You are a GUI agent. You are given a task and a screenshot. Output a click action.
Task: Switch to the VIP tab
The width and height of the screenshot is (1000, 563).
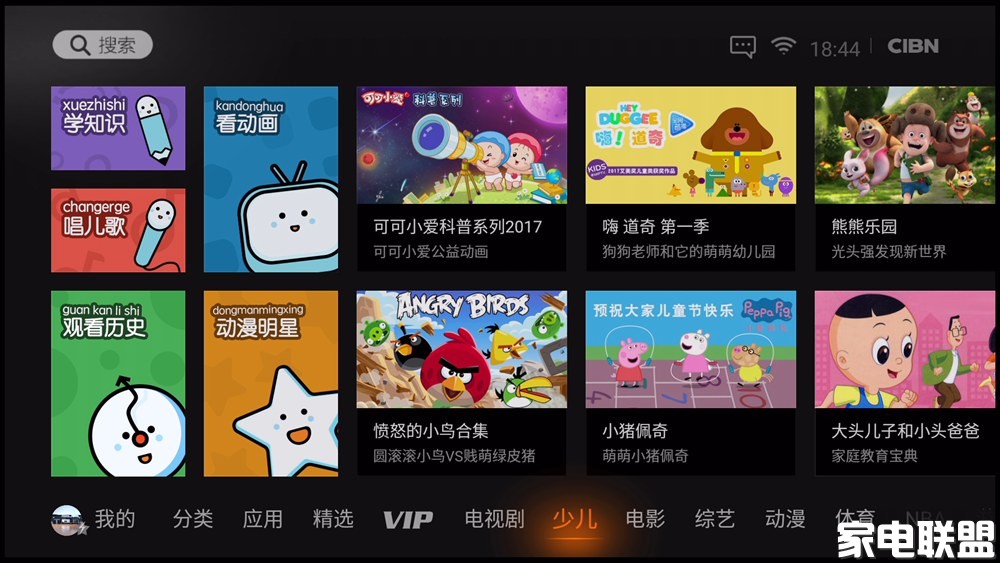click(x=408, y=520)
